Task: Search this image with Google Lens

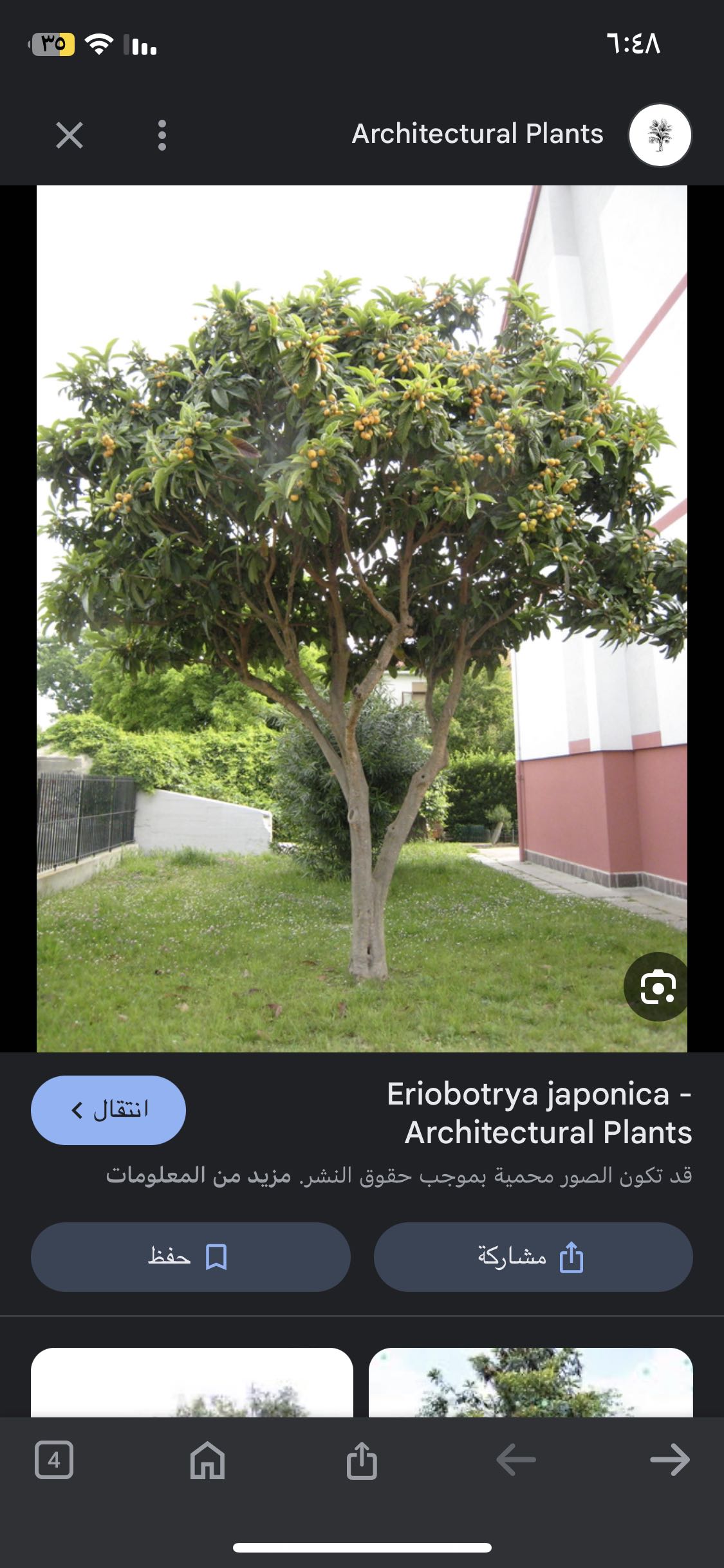Action: point(657,987)
